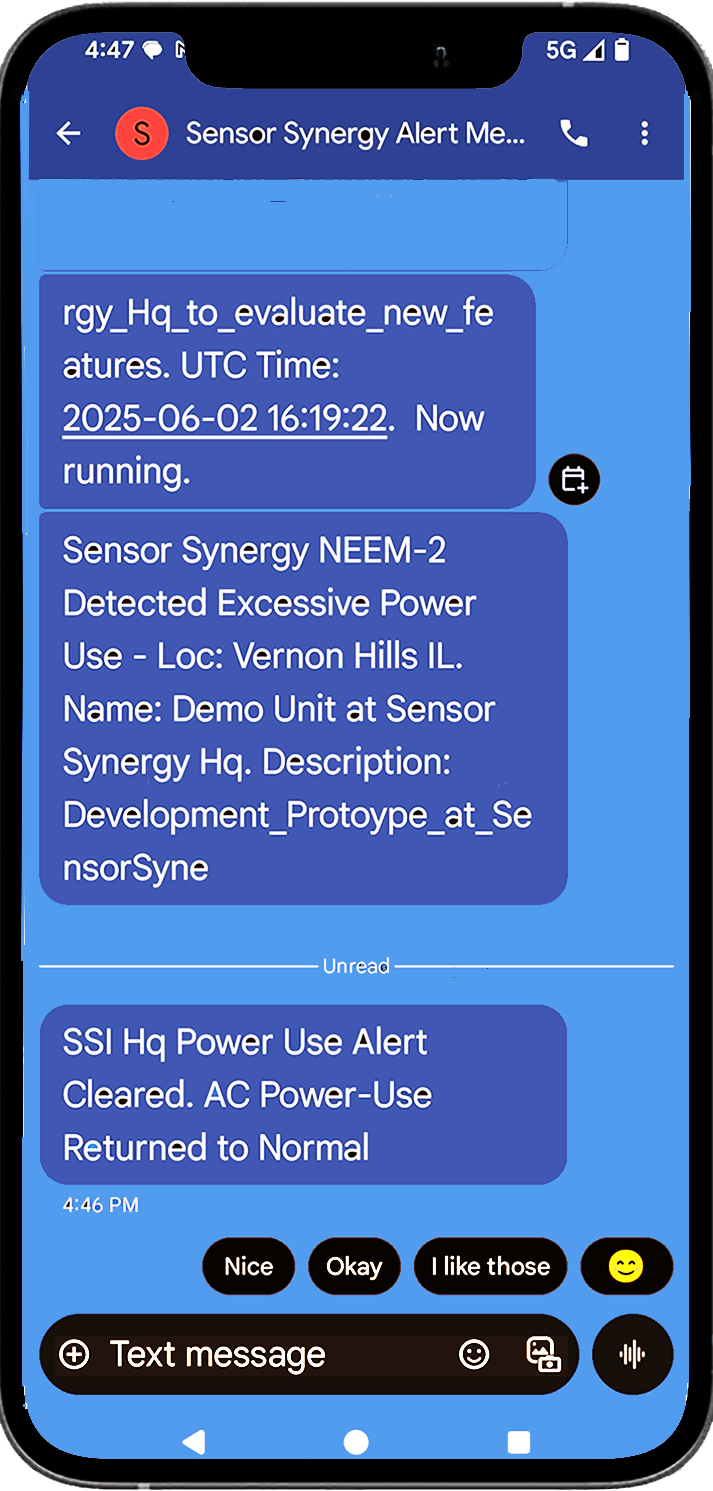This screenshot has width=713, height=1491.
Task: Open the underlined 2025-06-02 16:19:22 date link
Action: point(225,418)
